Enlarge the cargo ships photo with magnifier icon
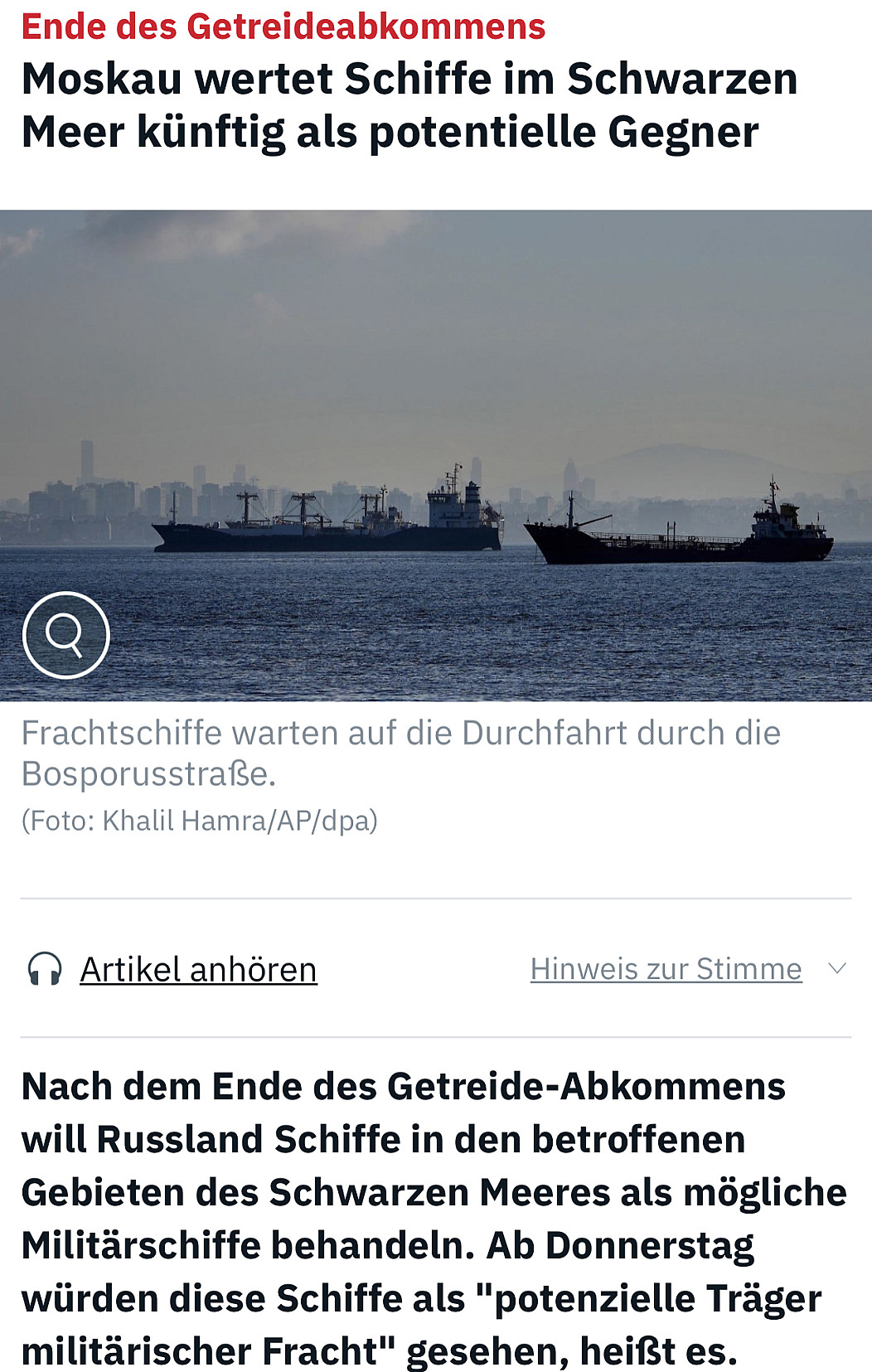The height and width of the screenshot is (1372, 872). click(66, 635)
